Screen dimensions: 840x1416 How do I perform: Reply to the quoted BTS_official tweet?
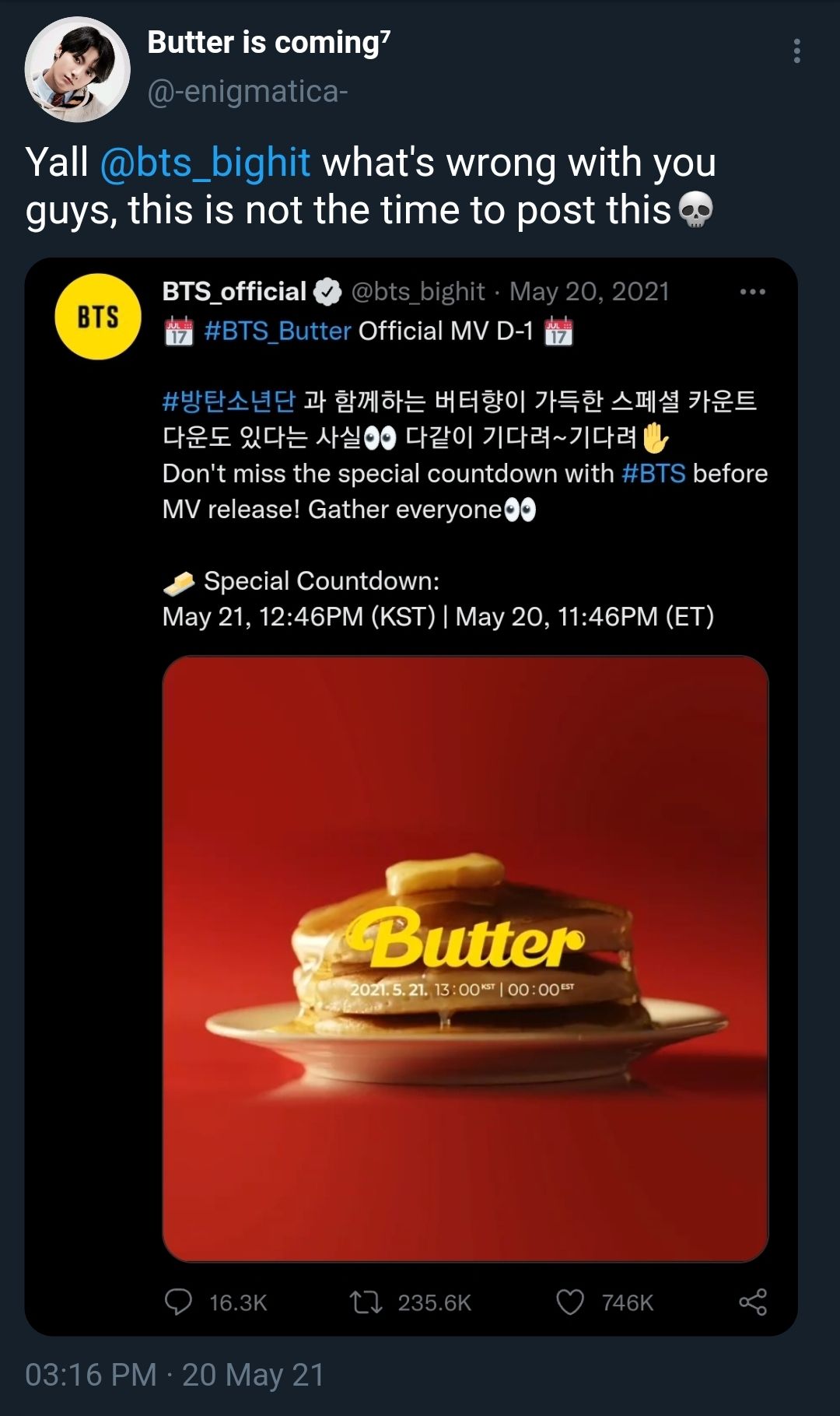(x=215, y=1302)
